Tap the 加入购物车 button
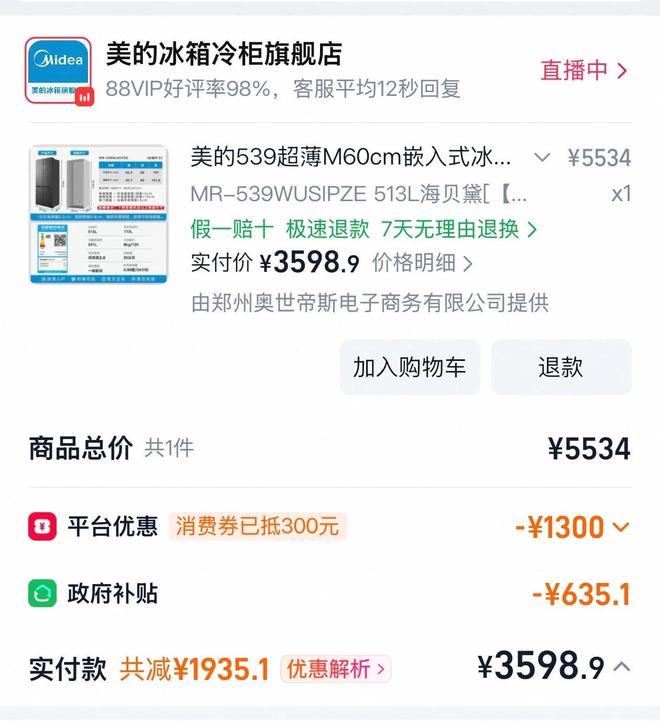Screen dimensions: 660x726 point(409,367)
